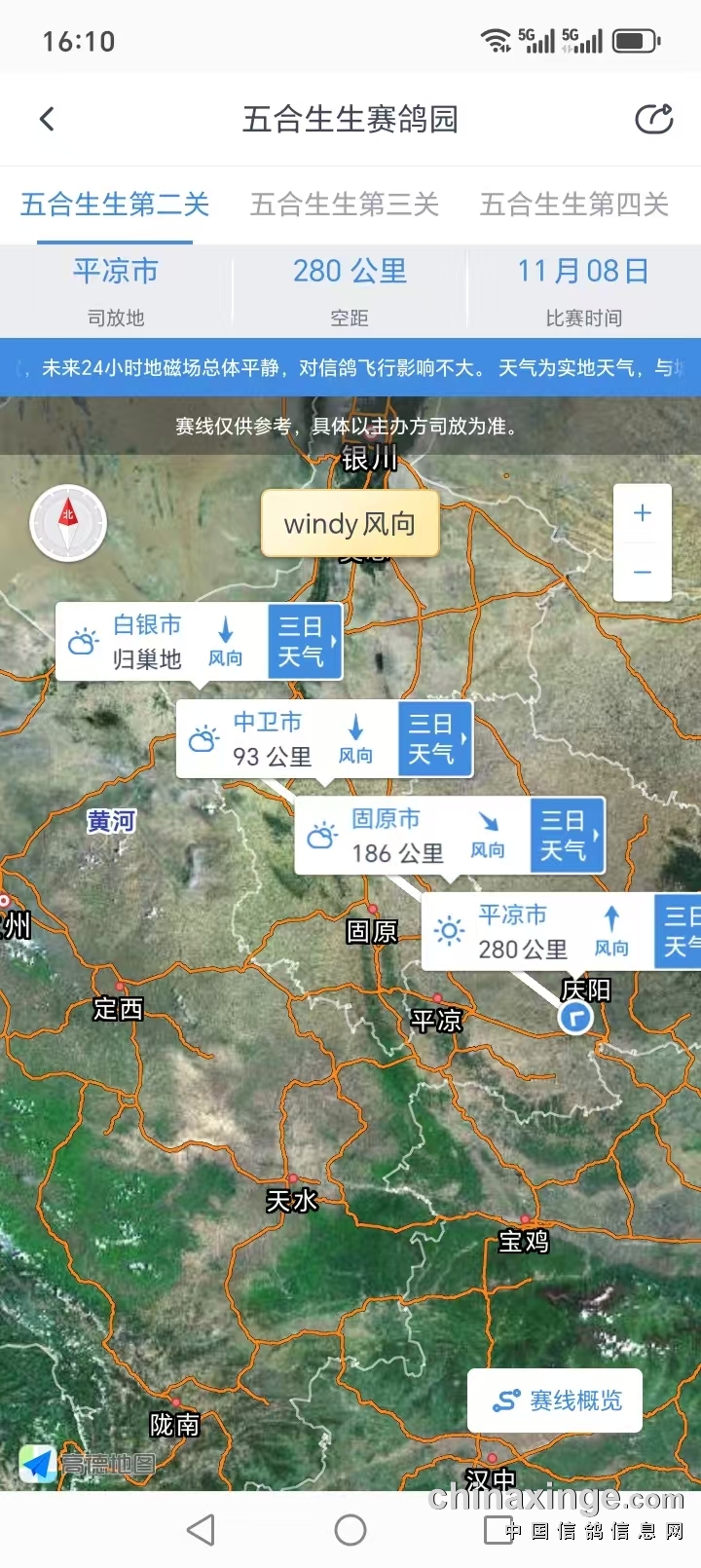Zoom in on the map
The image size is (701, 1568).
pos(642,514)
